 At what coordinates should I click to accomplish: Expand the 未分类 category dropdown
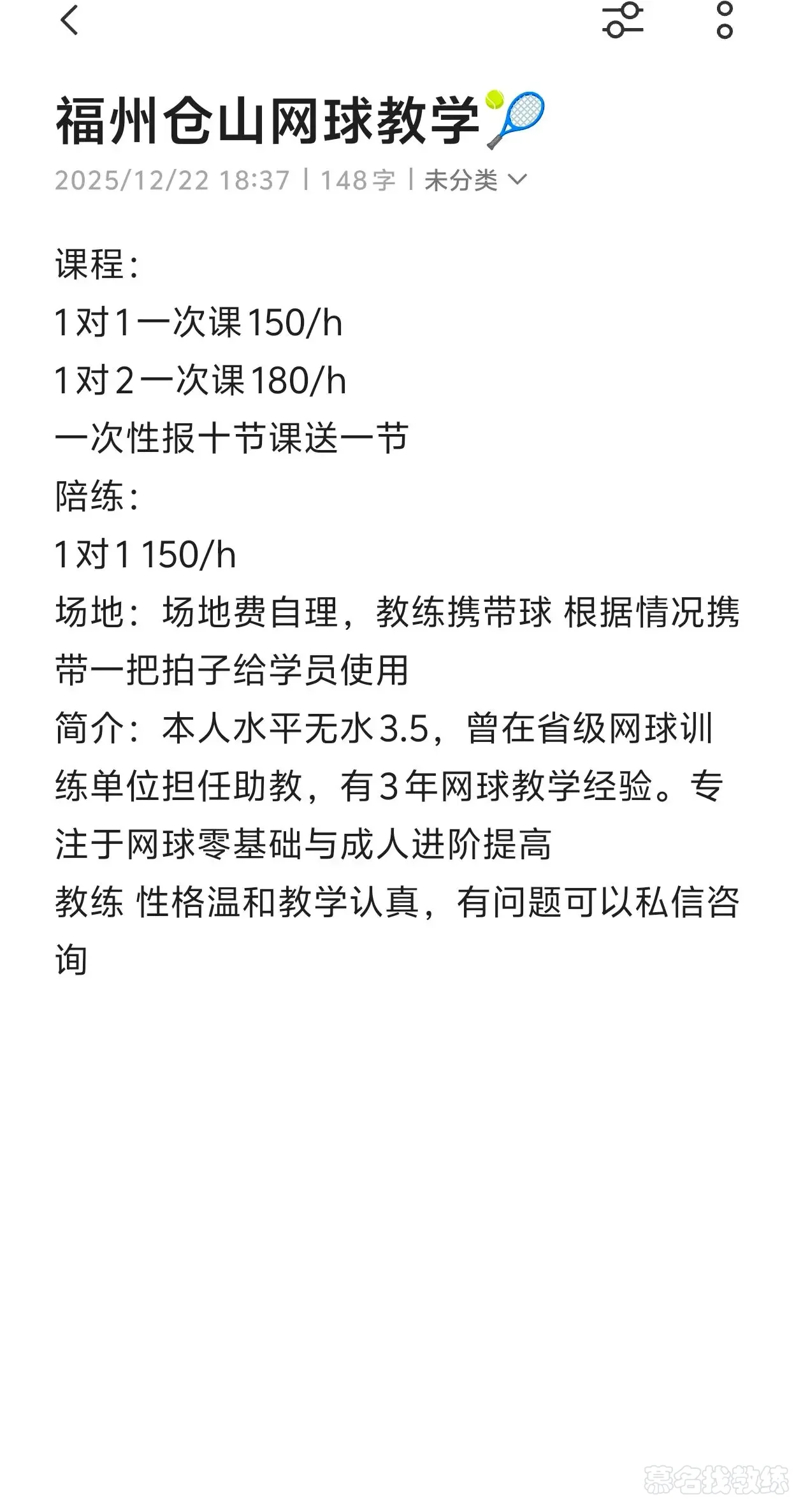click(475, 180)
